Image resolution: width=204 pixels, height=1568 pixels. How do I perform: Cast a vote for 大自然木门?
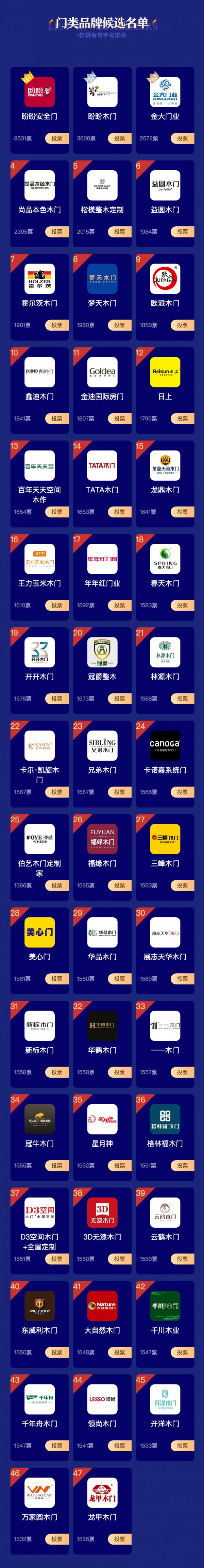119,1352
